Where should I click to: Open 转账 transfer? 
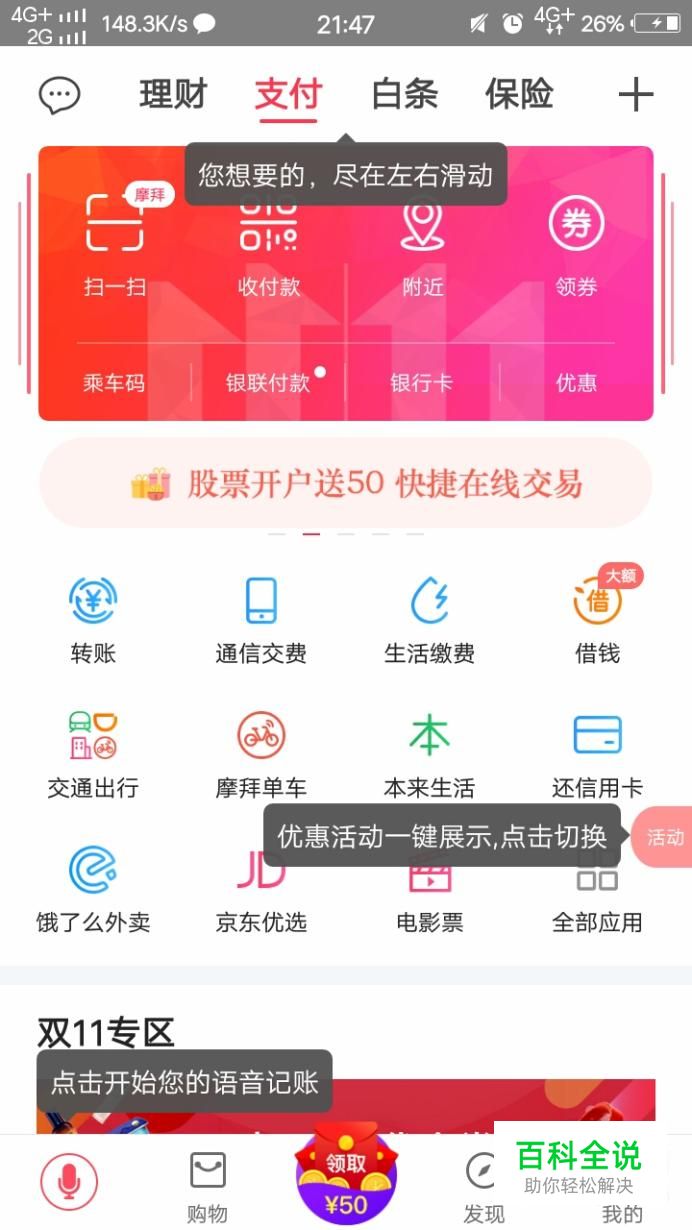(93, 620)
